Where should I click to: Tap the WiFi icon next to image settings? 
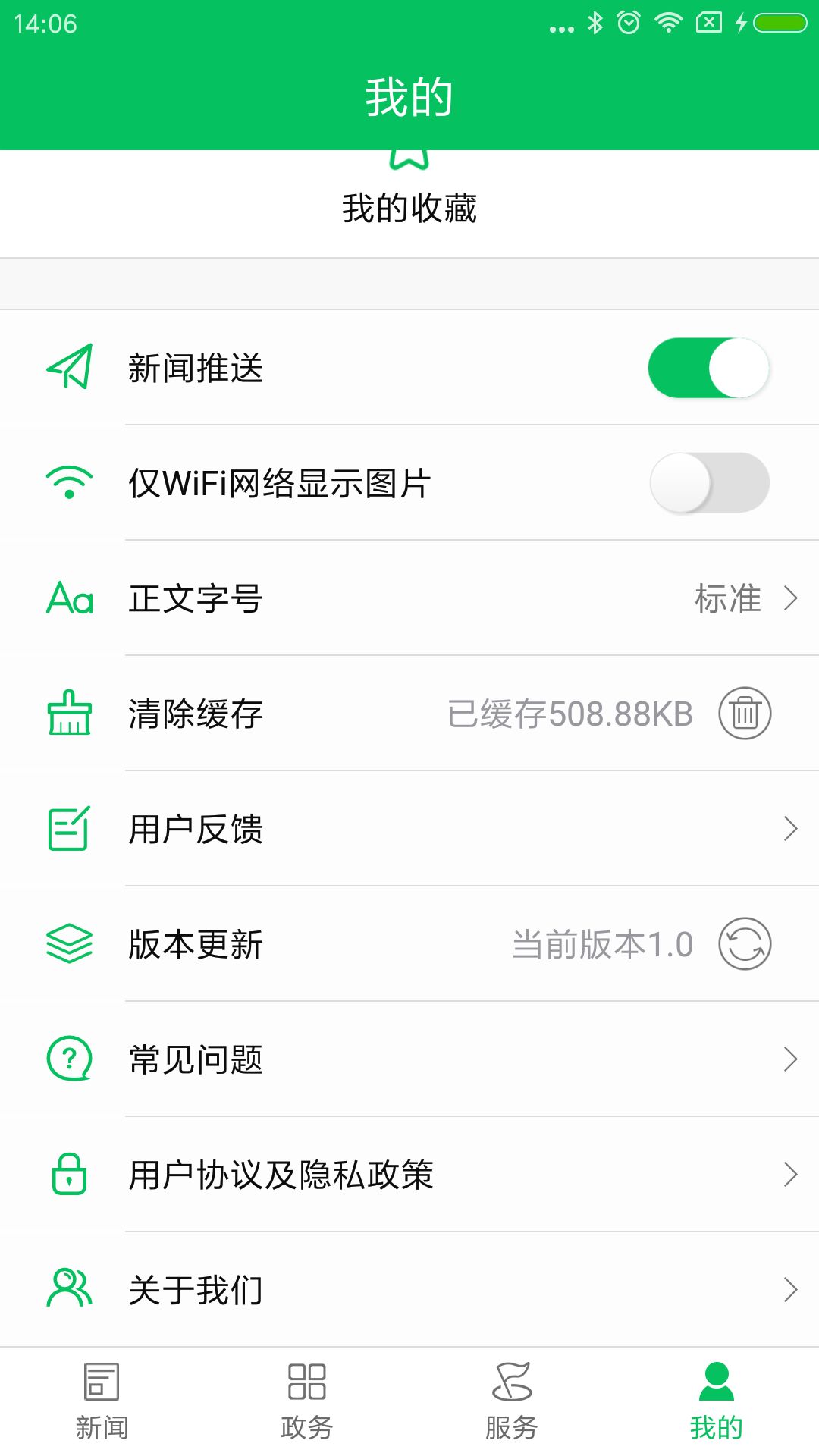point(69,482)
